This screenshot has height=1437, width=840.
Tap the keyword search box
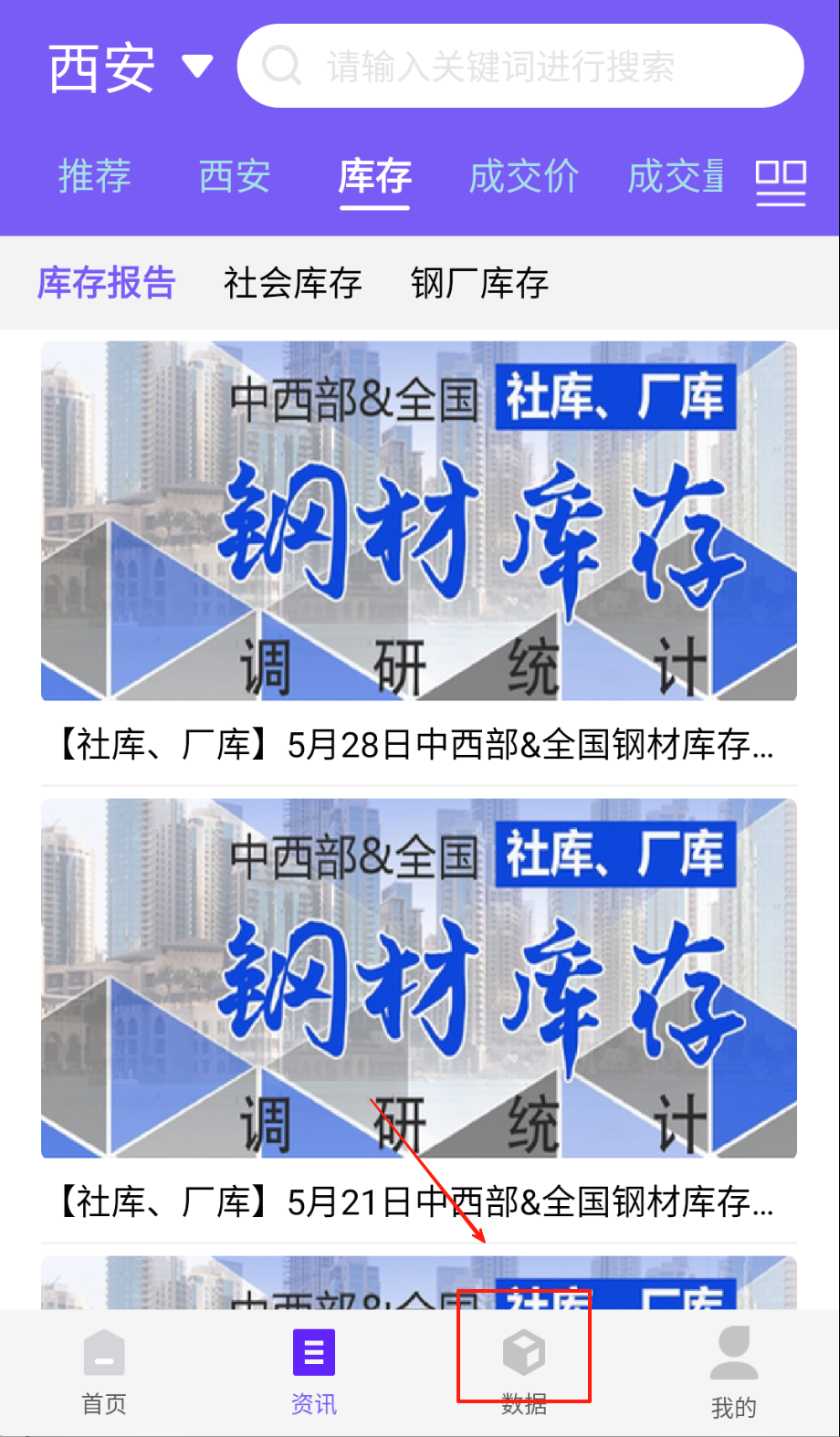click(x=520, y=67)
